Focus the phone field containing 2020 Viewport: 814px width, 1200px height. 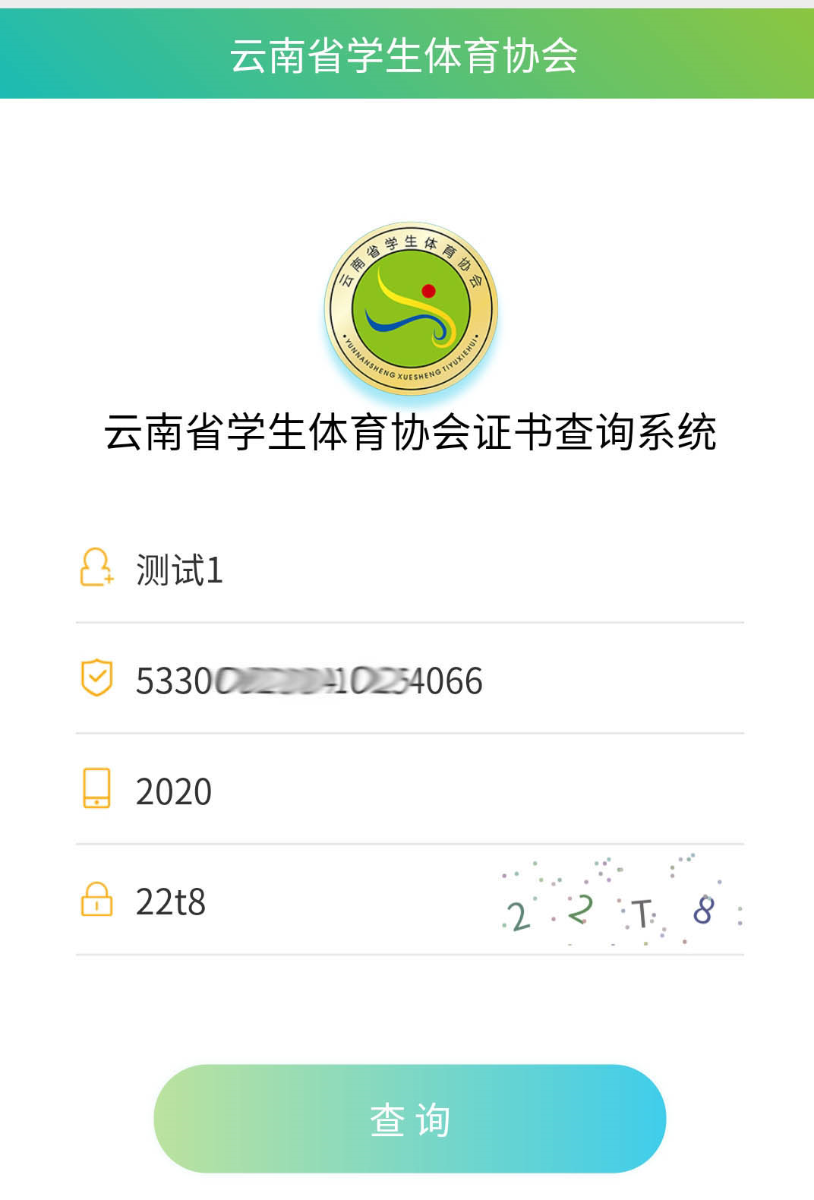(400, 791)
